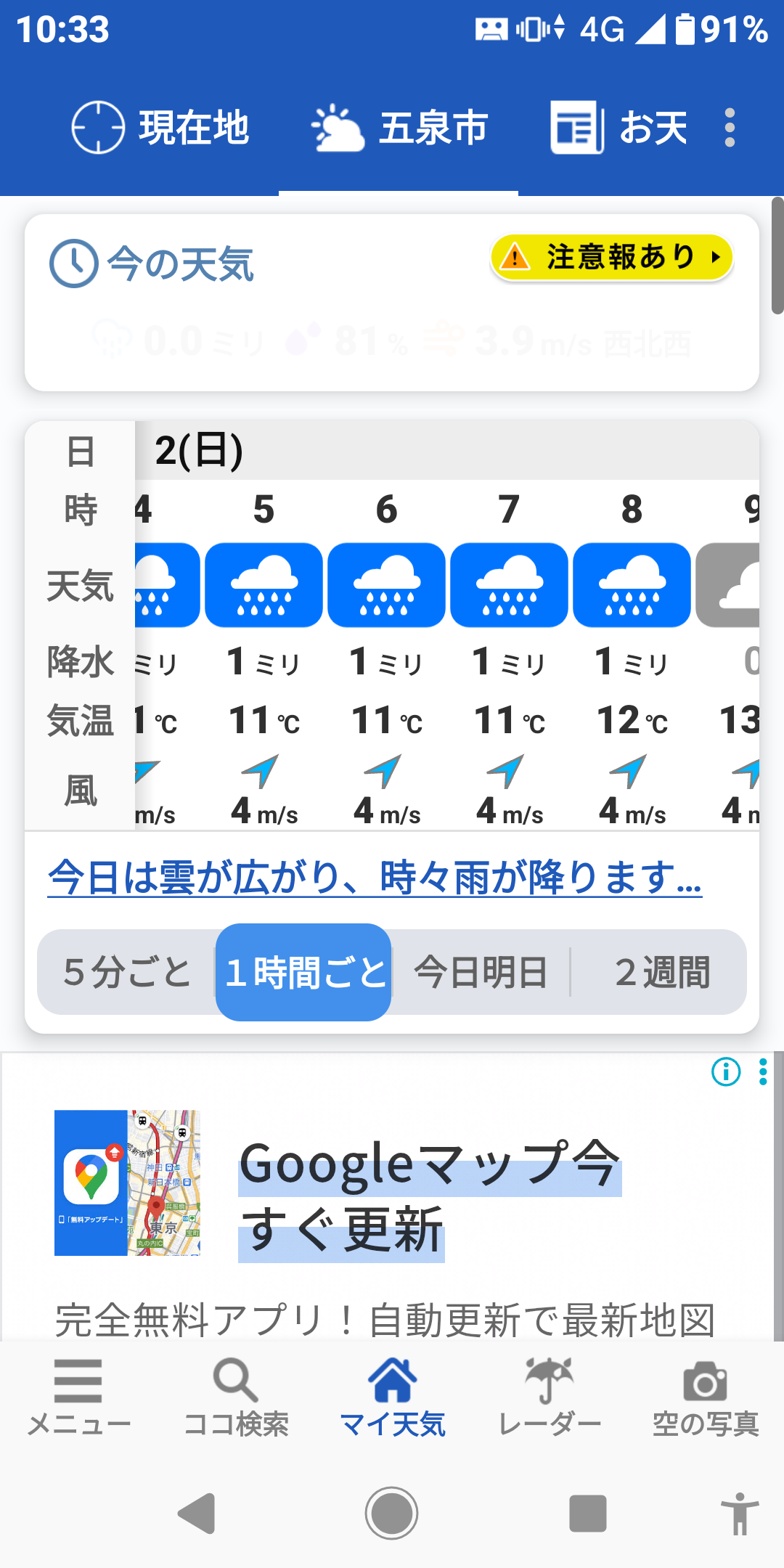Screen dimensions: 784x1568
Task: View the 注意報あり weather warning
Action: click(611, 257)
